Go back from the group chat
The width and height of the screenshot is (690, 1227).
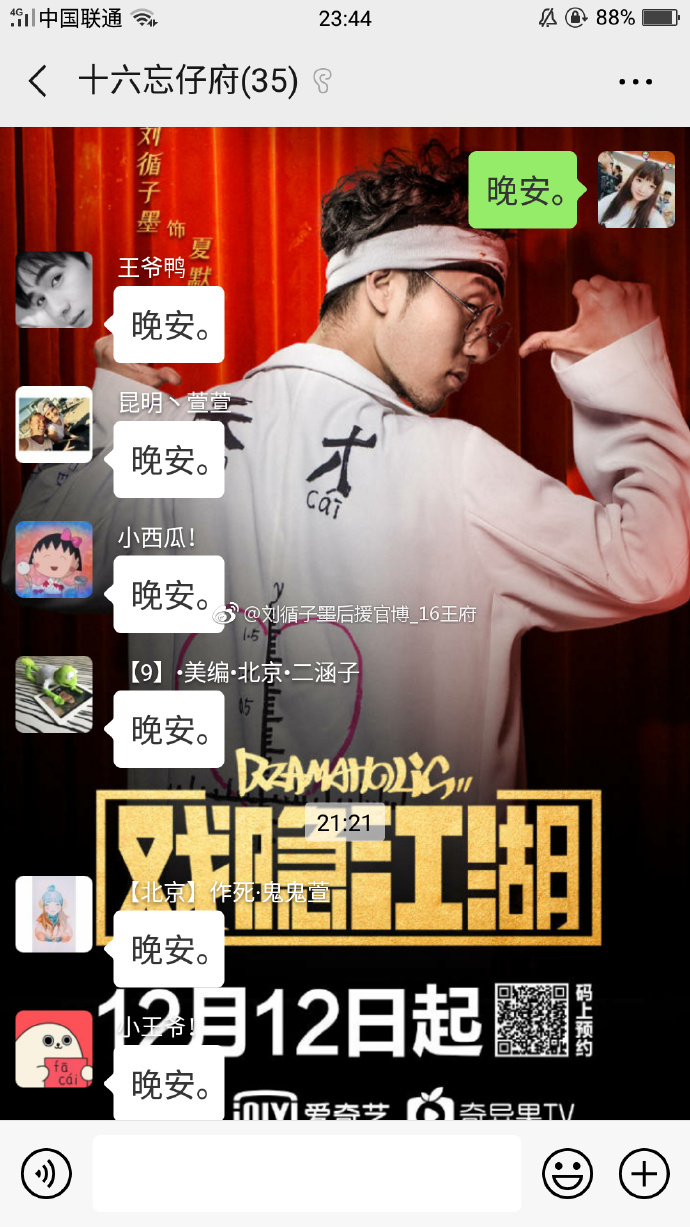pos(38,81)
